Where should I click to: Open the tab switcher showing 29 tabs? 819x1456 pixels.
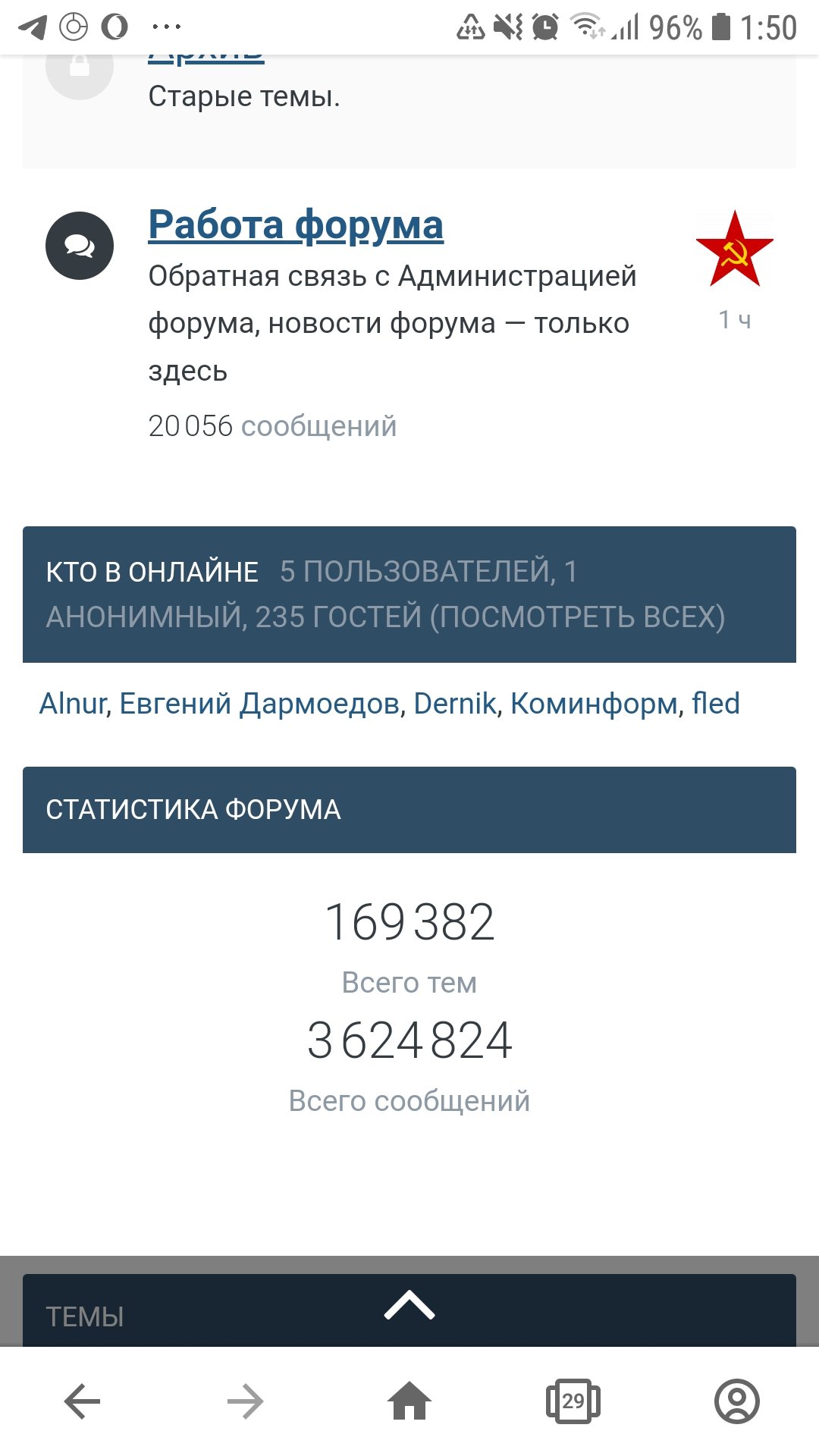pos(573,1401)
